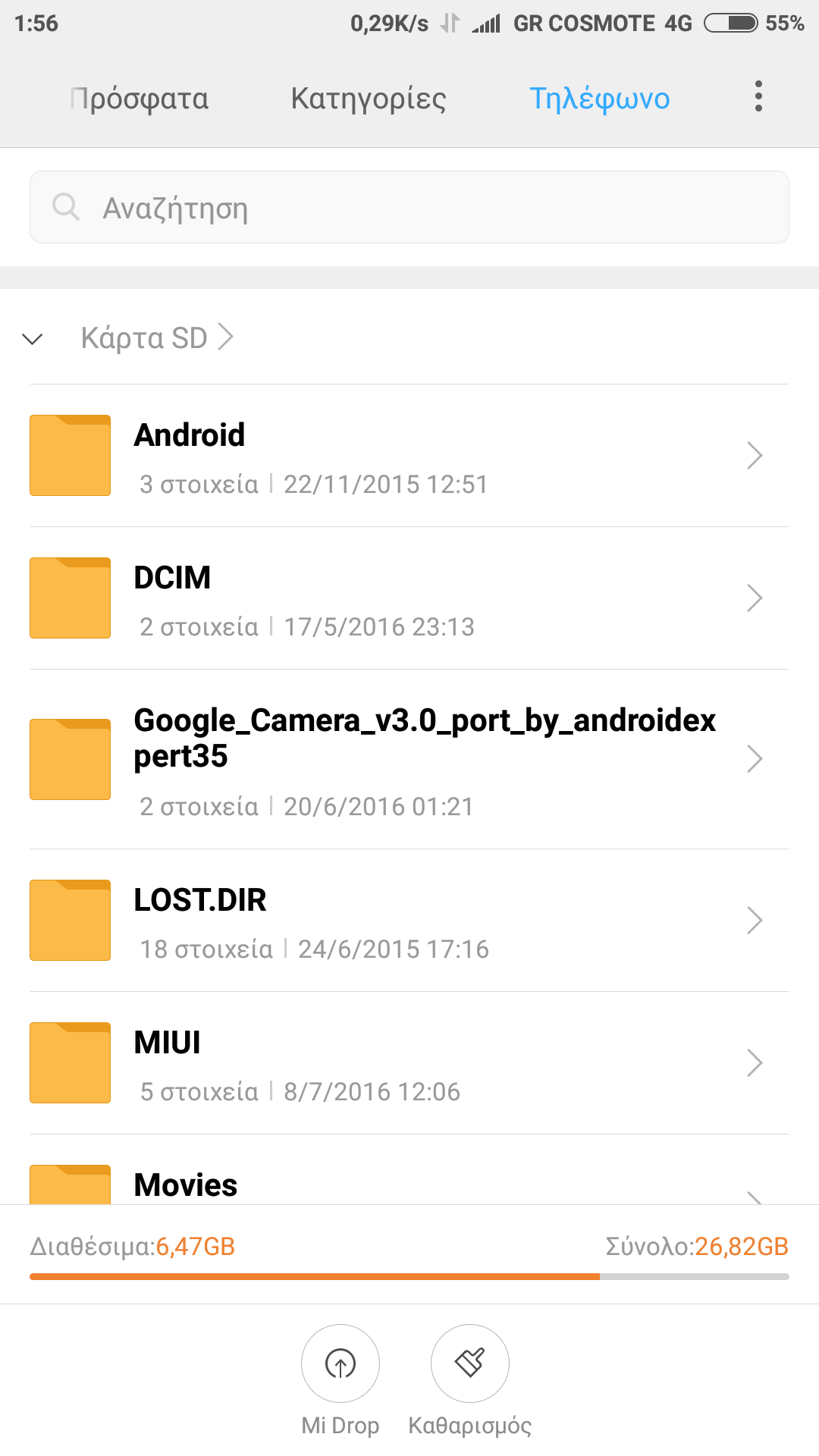Expand the storage dropdown arrow
819x1456 pixels.
pos(33,338)
